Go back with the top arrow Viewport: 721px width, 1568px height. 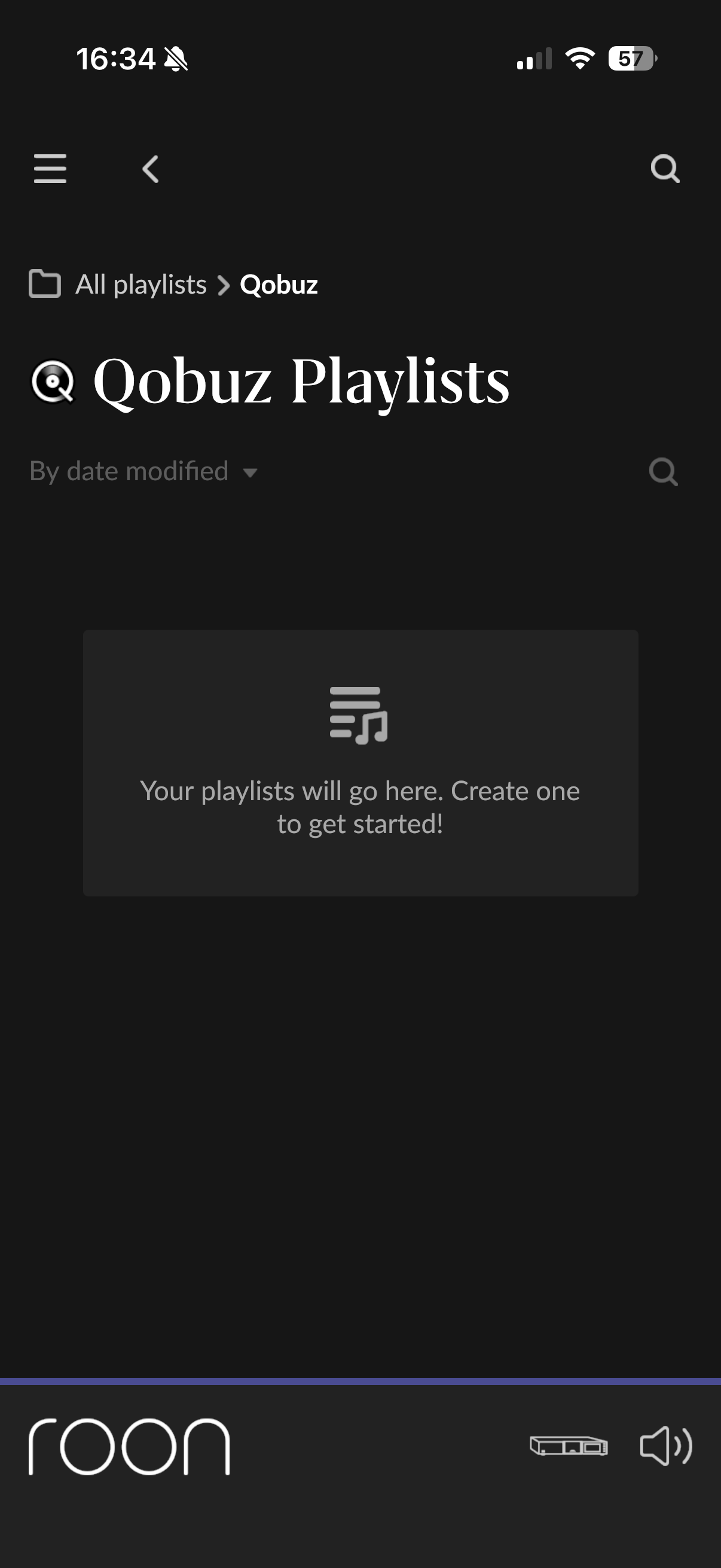tap(150, 169)
